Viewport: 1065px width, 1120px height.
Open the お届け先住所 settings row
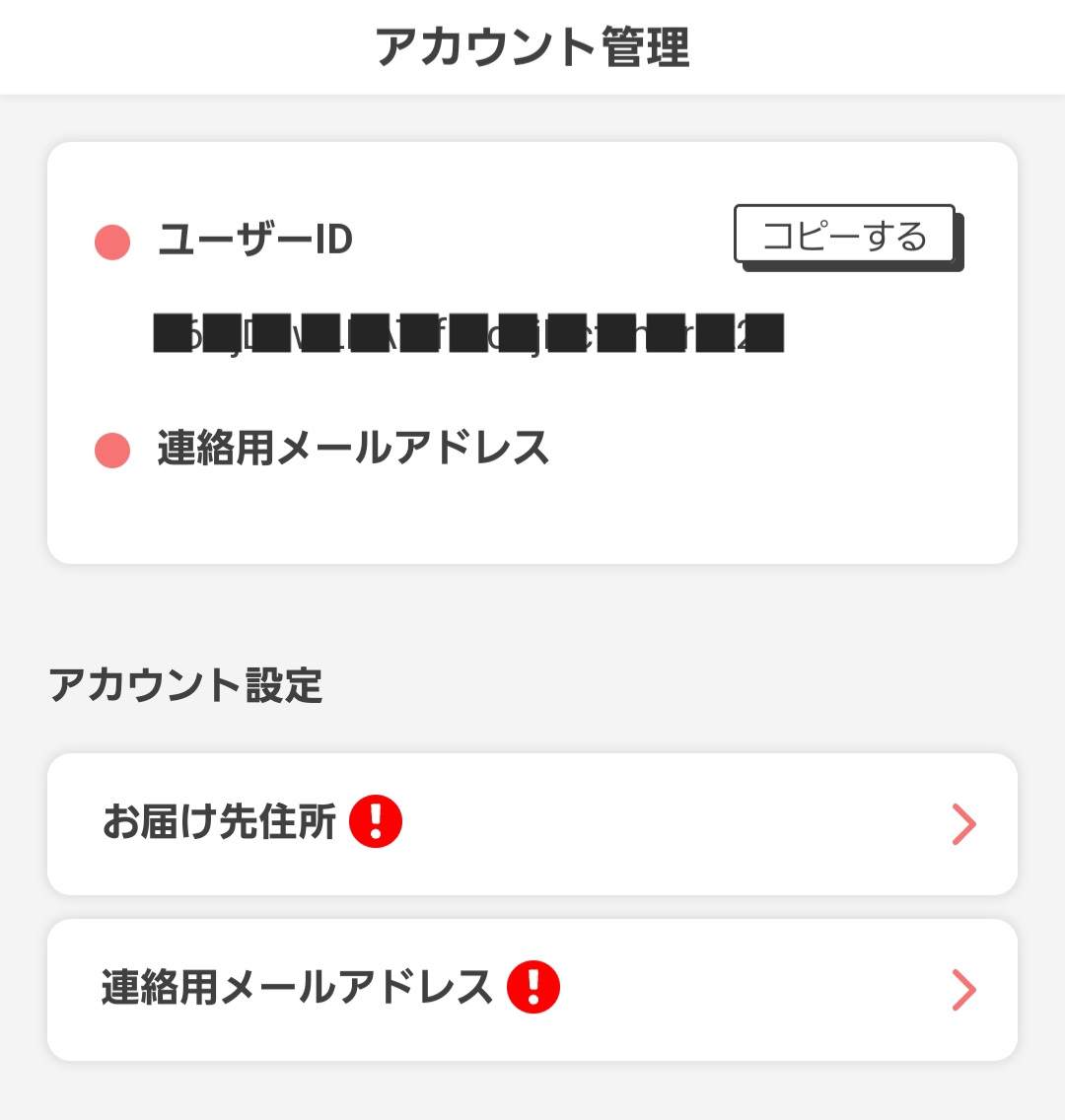pos(532,824)
